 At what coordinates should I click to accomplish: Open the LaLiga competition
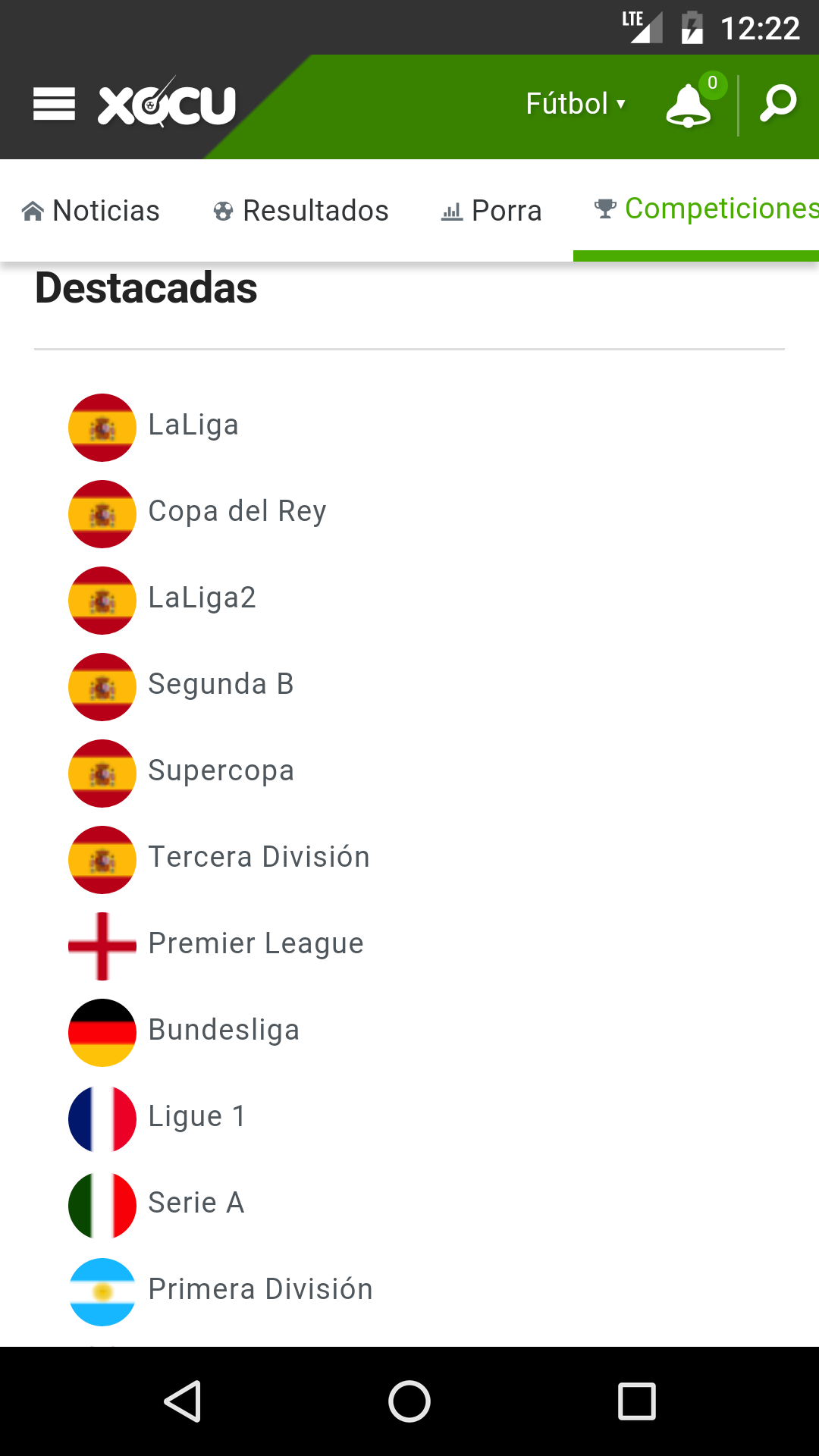(193, 425)
